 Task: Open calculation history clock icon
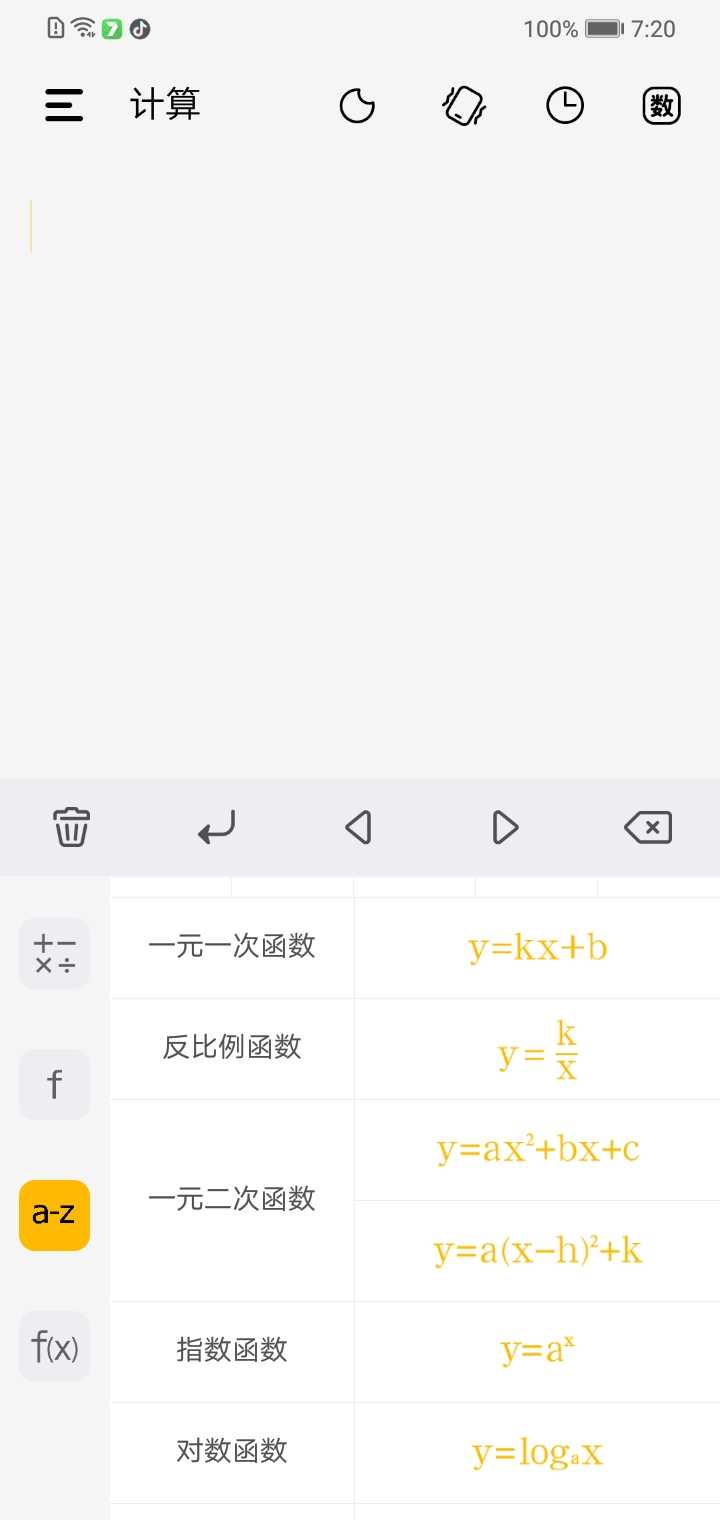(565, 105)
